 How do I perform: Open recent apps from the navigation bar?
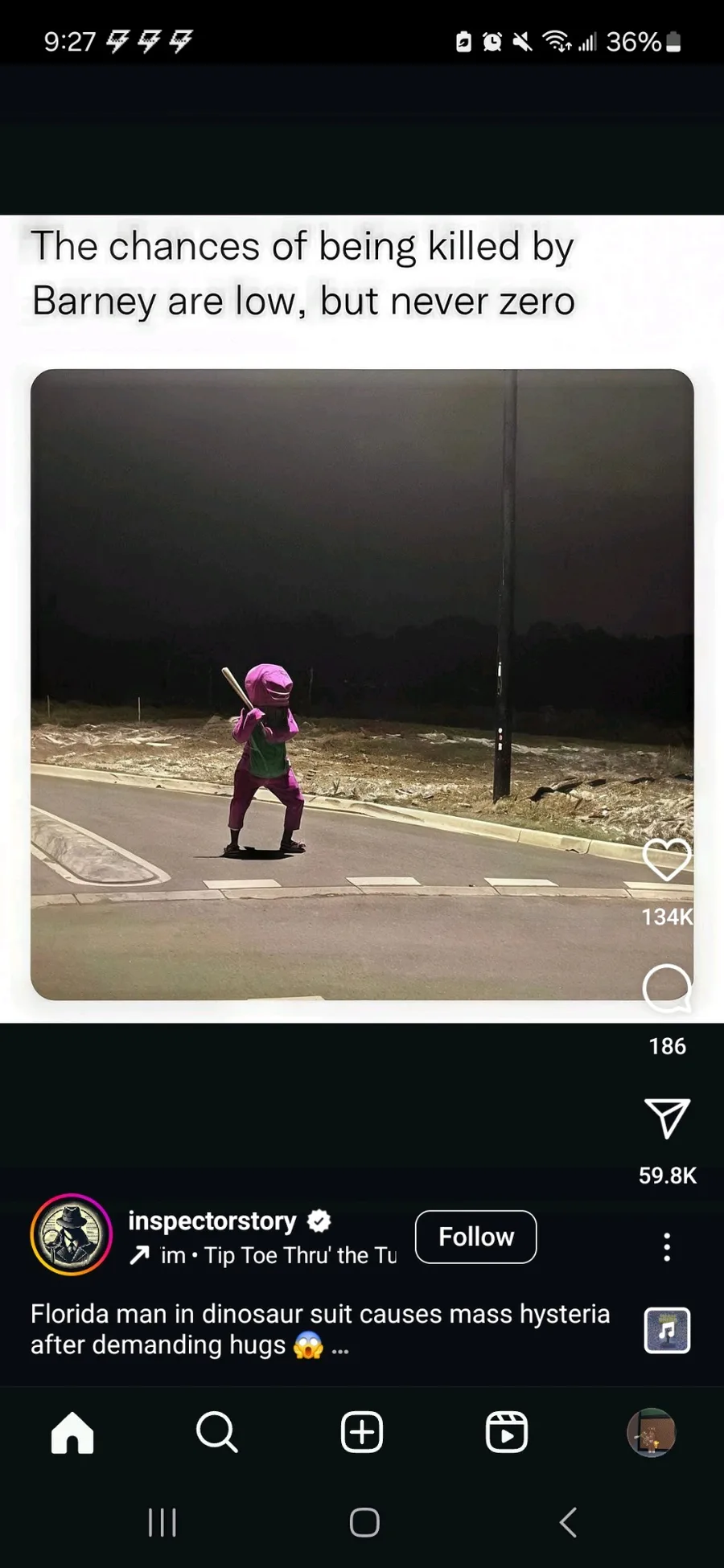[162, 1522]
